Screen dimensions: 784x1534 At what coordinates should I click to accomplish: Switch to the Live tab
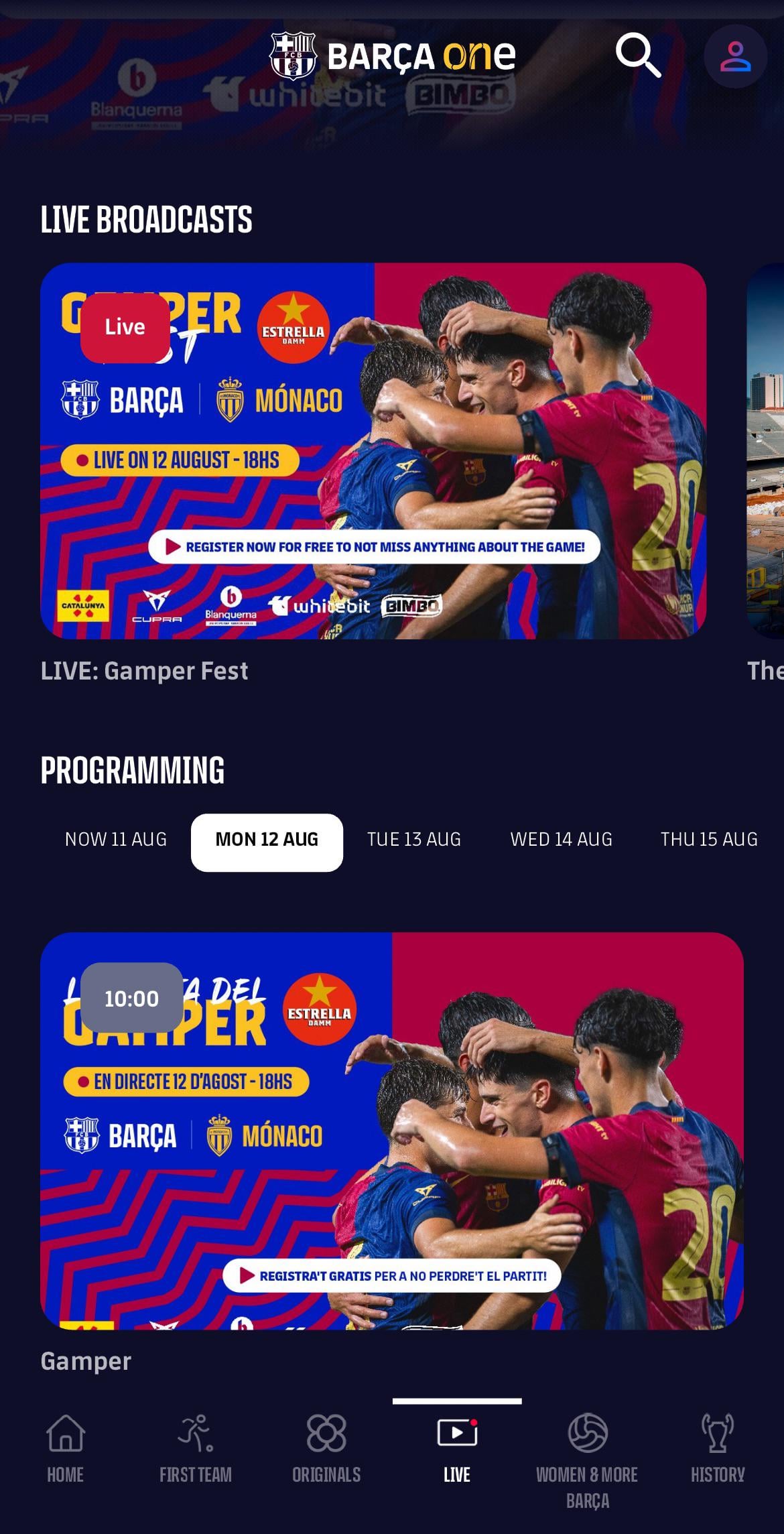[x=457, y=1448]
